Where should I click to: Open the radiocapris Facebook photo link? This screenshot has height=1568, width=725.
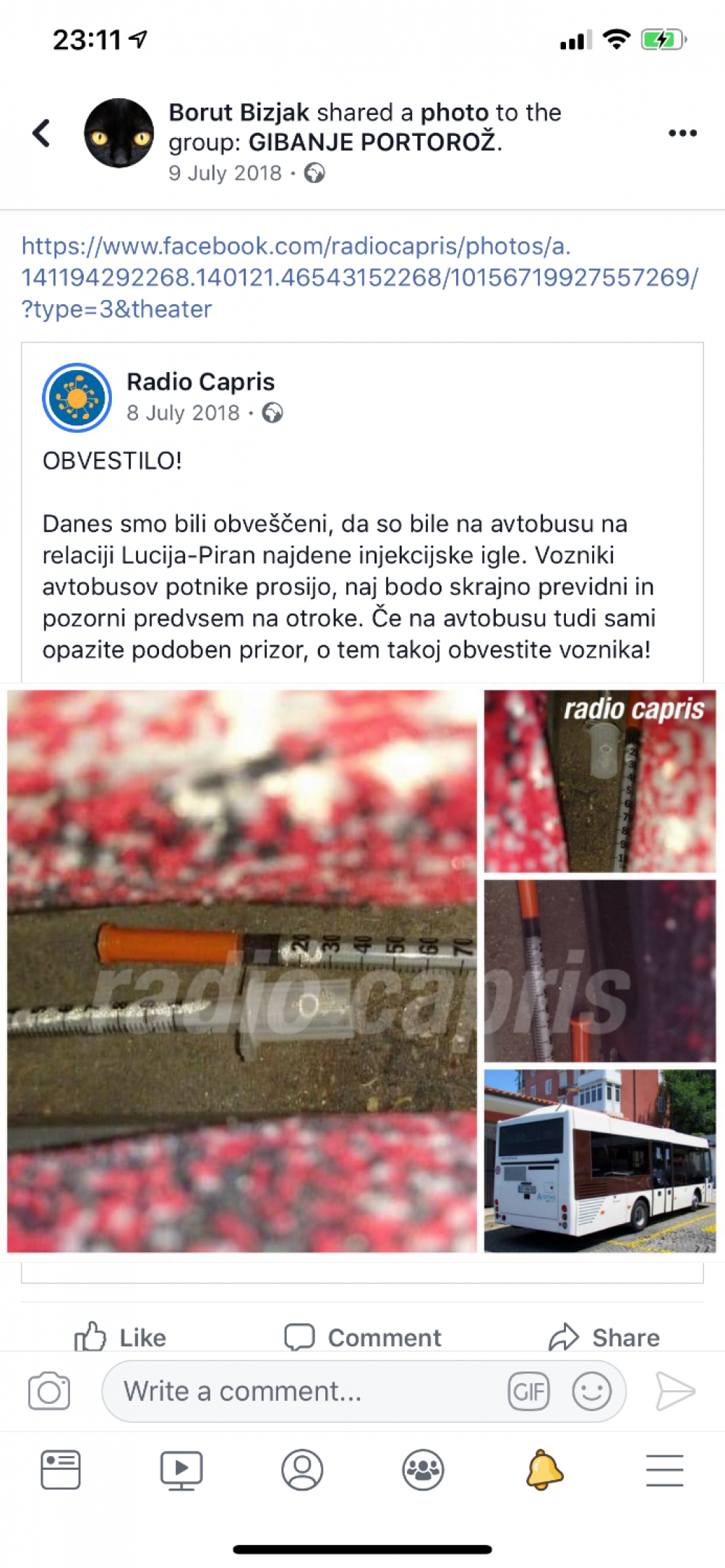359,277
